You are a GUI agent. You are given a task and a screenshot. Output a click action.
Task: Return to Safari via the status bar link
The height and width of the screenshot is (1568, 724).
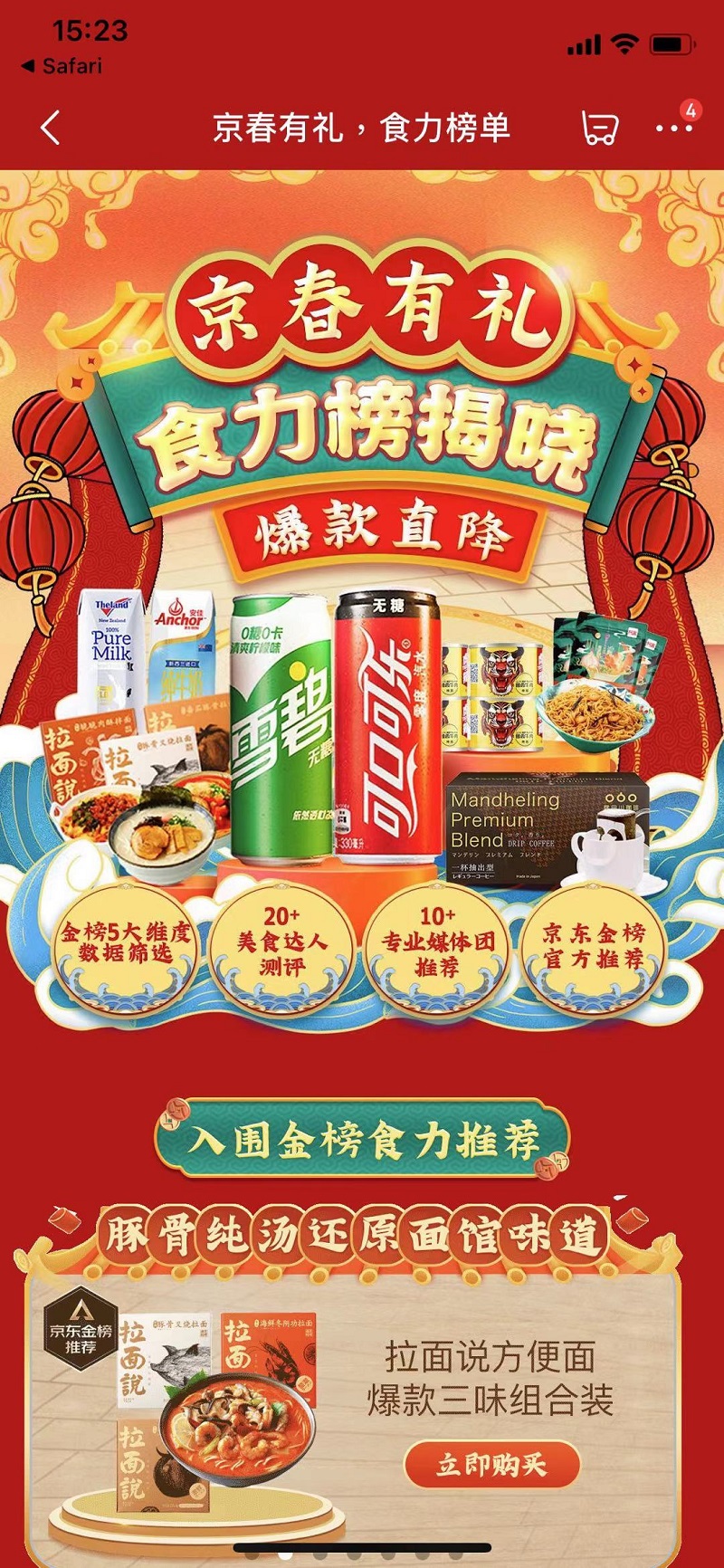[x=62, y=66]
